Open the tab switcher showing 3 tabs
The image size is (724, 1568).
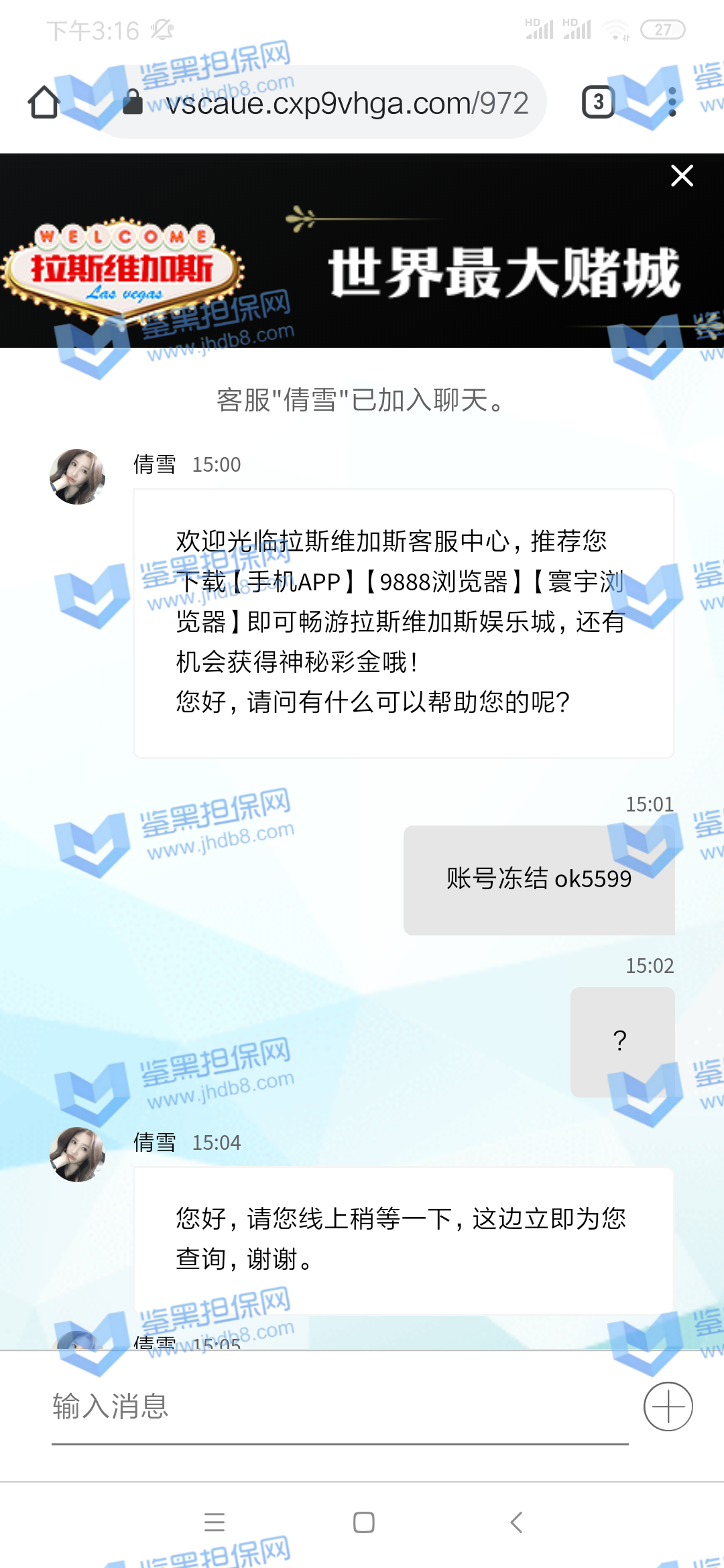click(x=598, y=103)
